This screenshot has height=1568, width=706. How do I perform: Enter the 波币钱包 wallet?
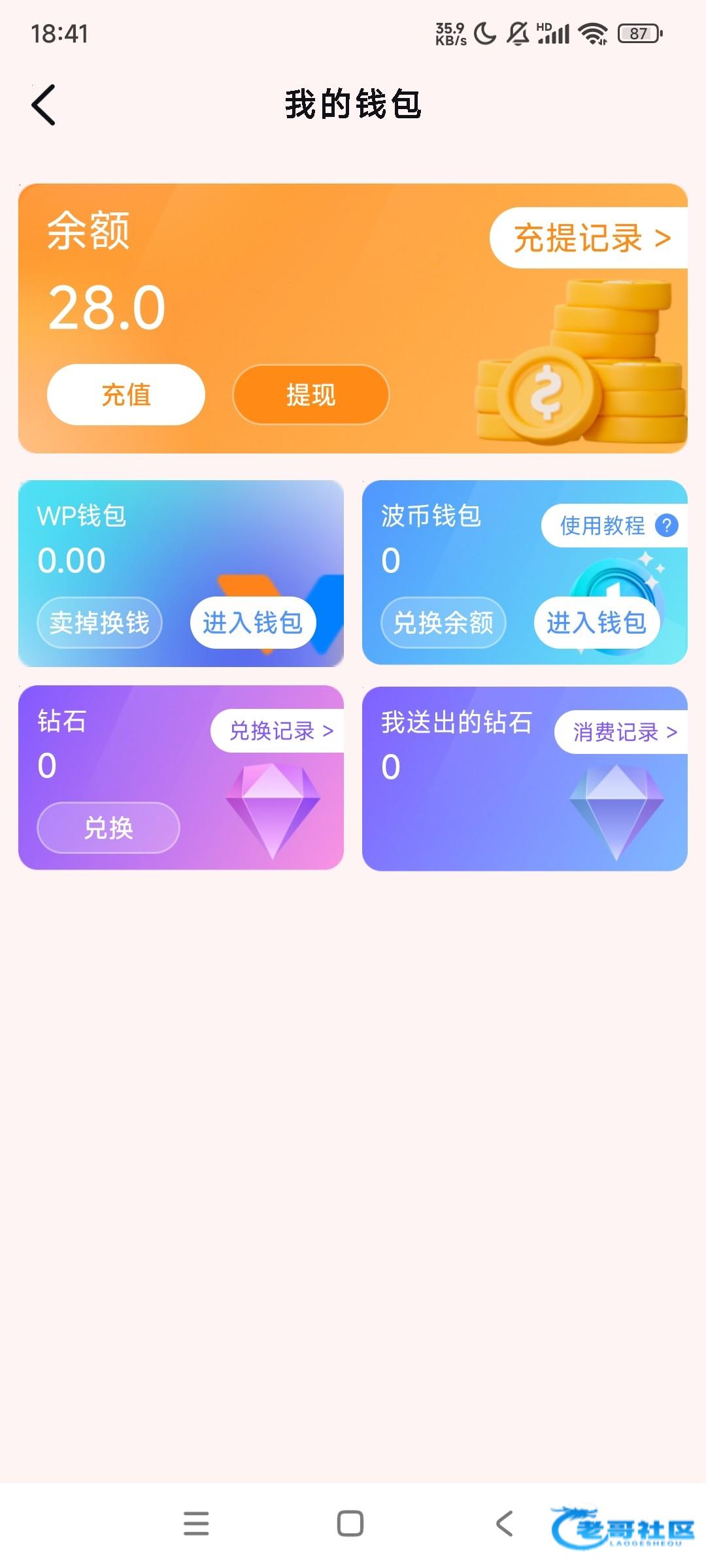coord(596,623)
